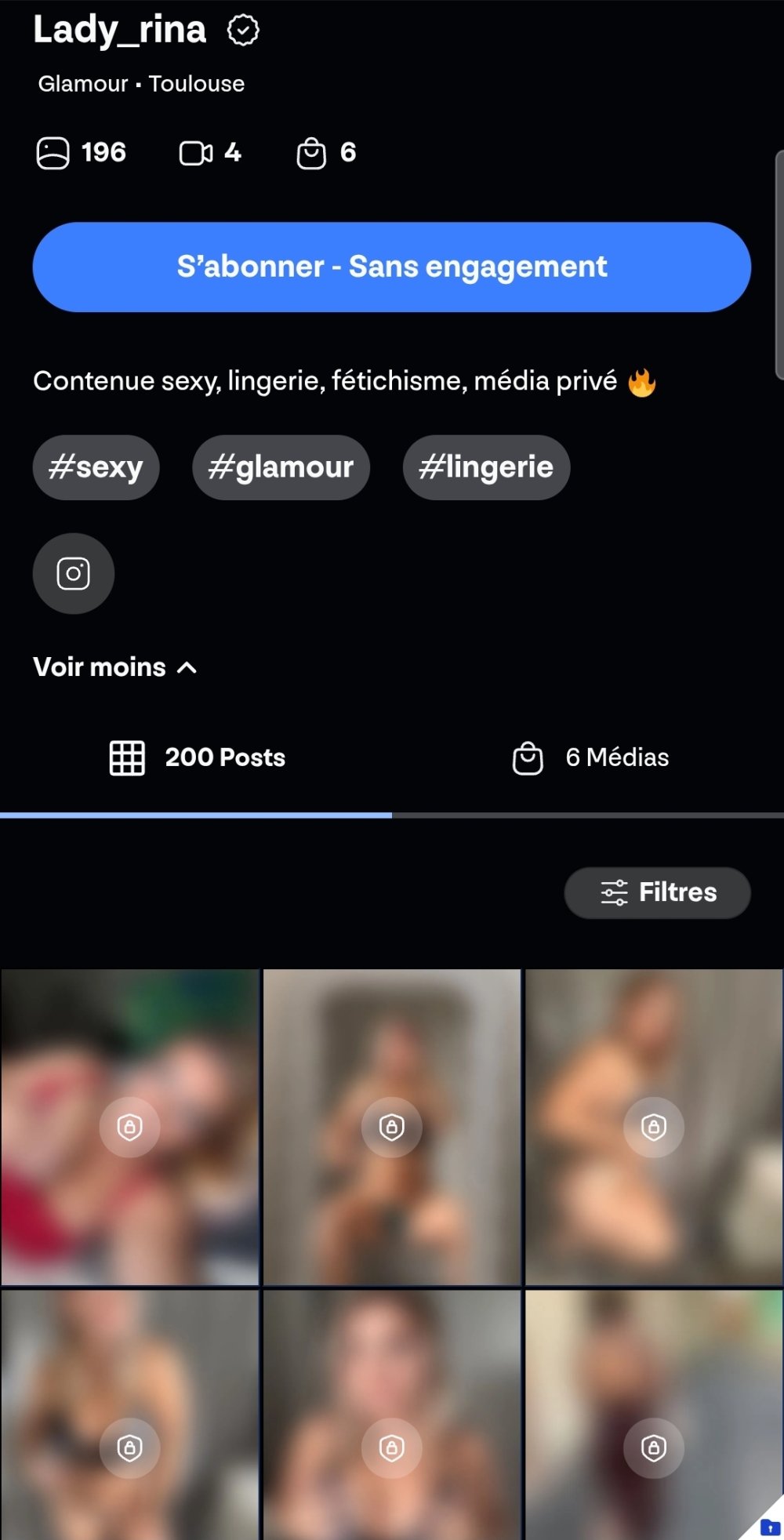This screenshot has height=1540, width=784.
Task: Collapse the bio with Voir moins
Action: (x=98, y=666)
